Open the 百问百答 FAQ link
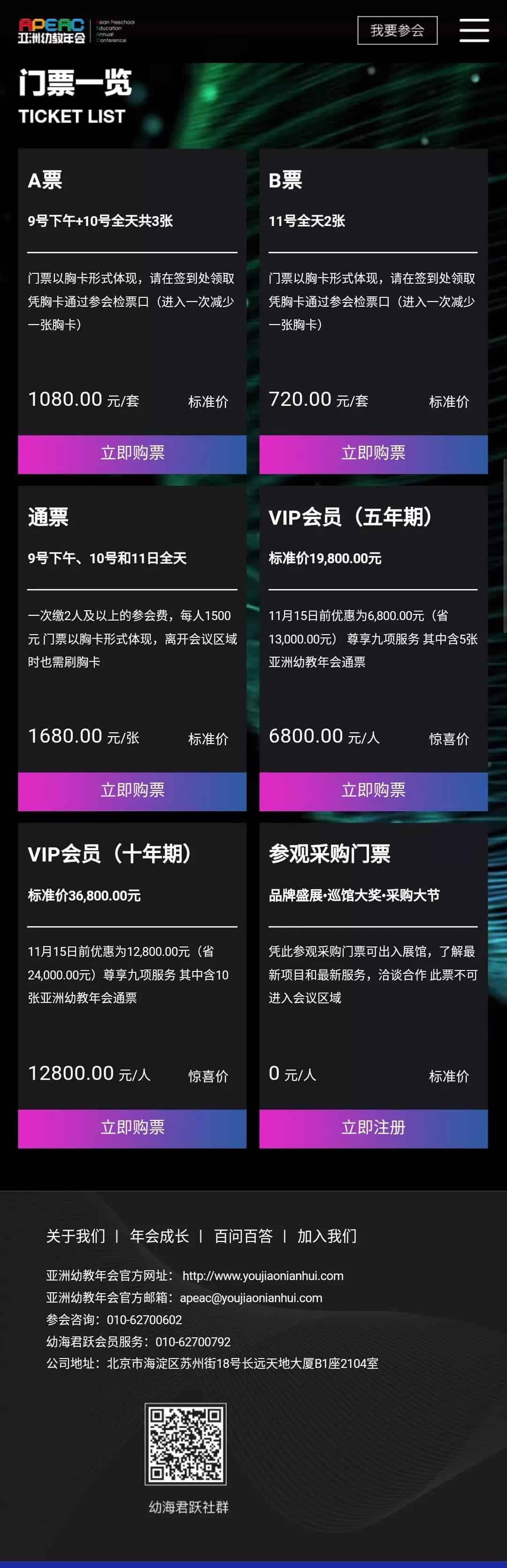 point(244,1236)
